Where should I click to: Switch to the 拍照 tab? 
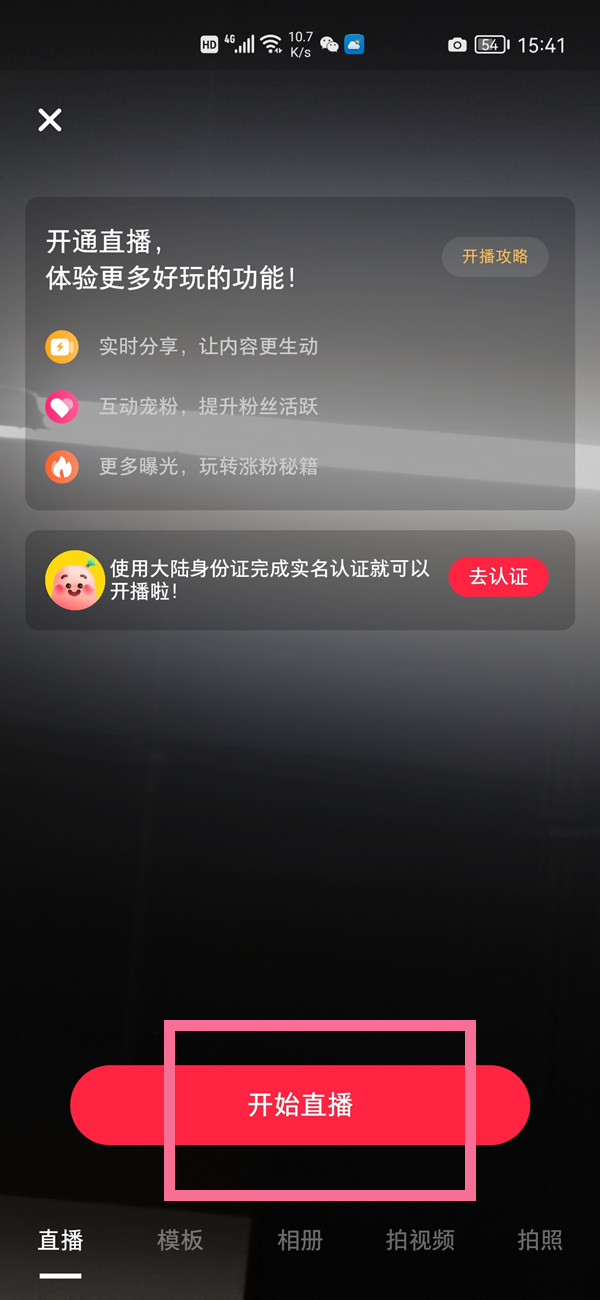pos(540,1241)
